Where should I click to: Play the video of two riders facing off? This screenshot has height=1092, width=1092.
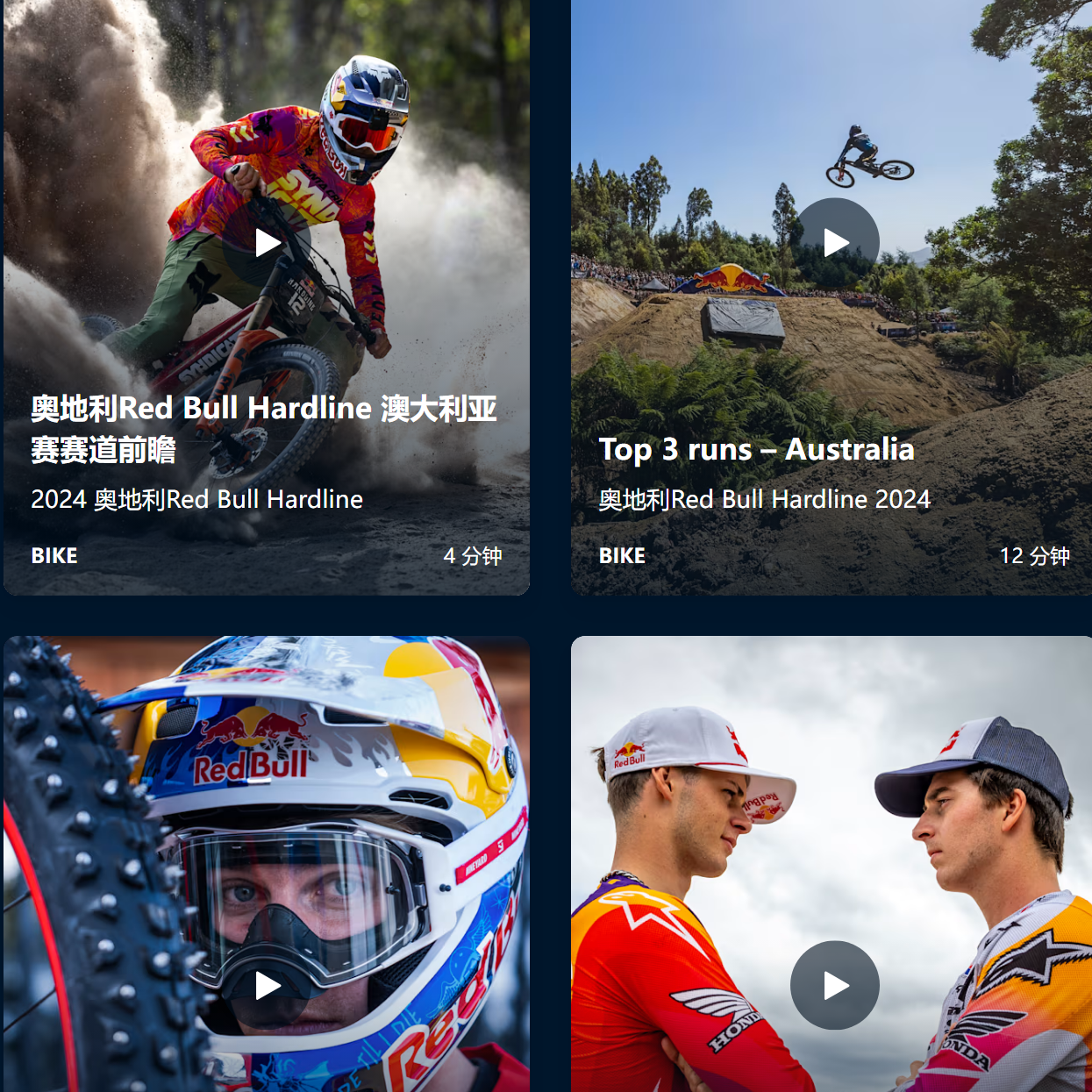tap(835, 986)
